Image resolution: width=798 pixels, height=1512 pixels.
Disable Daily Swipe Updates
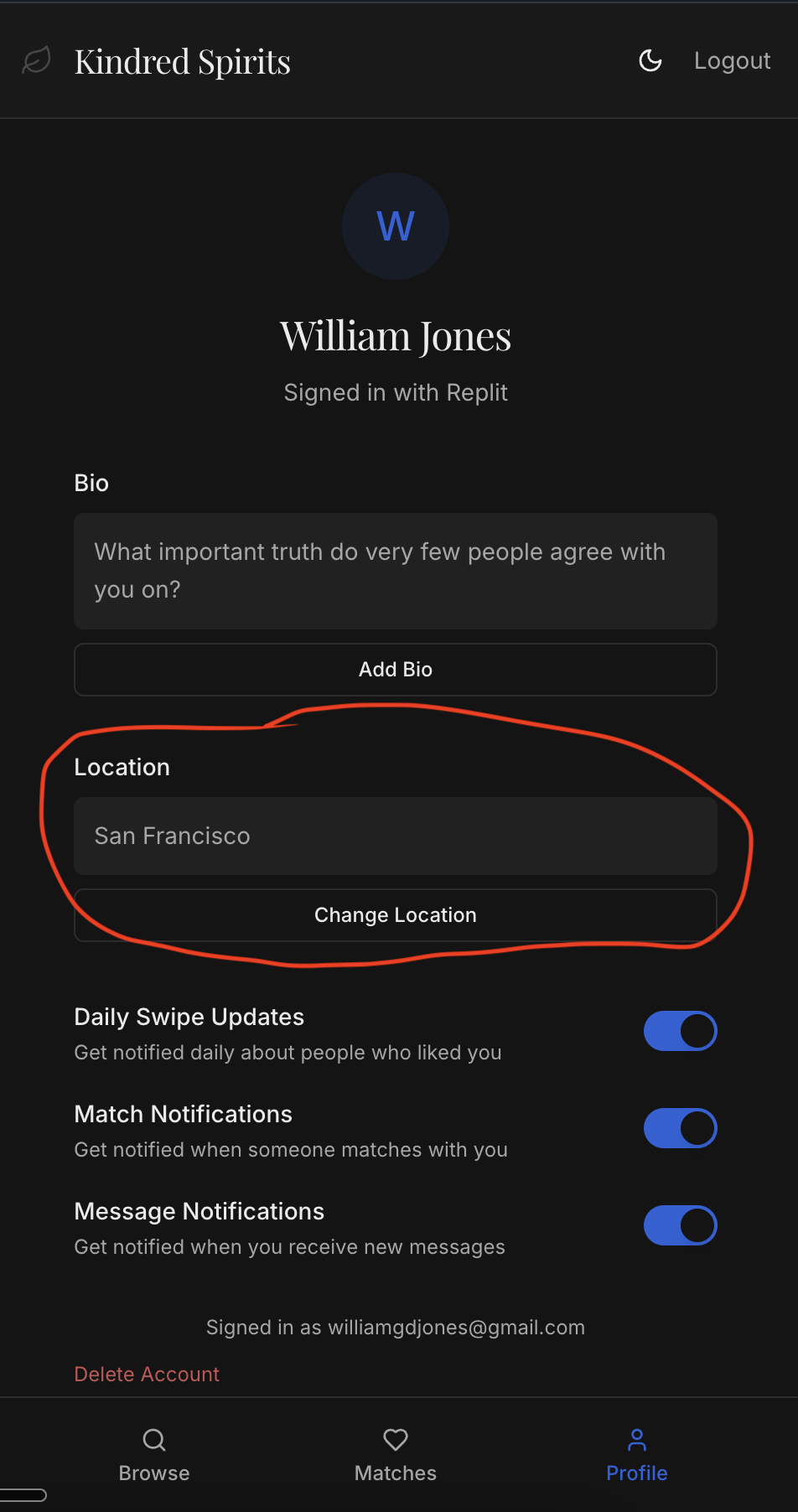pyautogui.click(x=680, y=1031)
